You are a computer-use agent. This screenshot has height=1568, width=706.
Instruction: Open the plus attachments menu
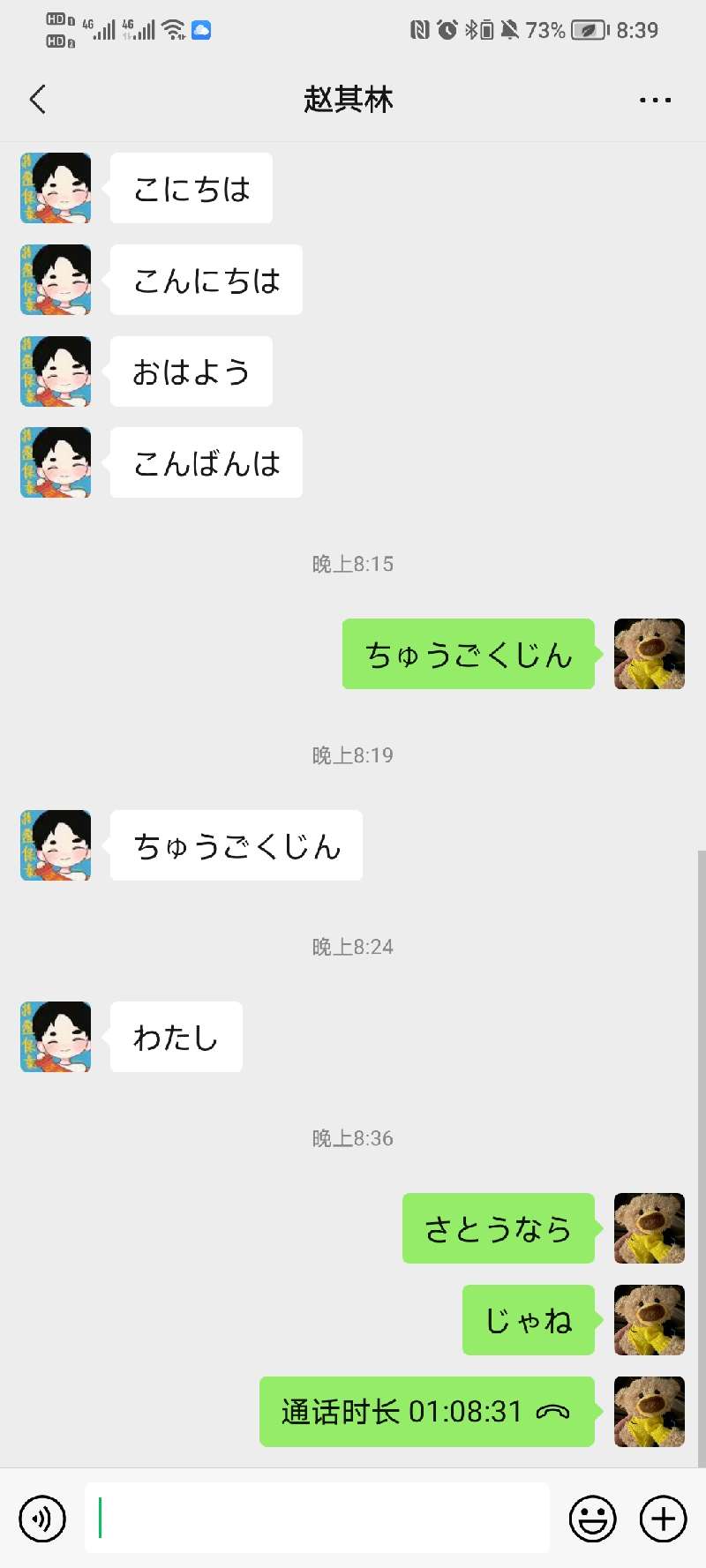663,1519
